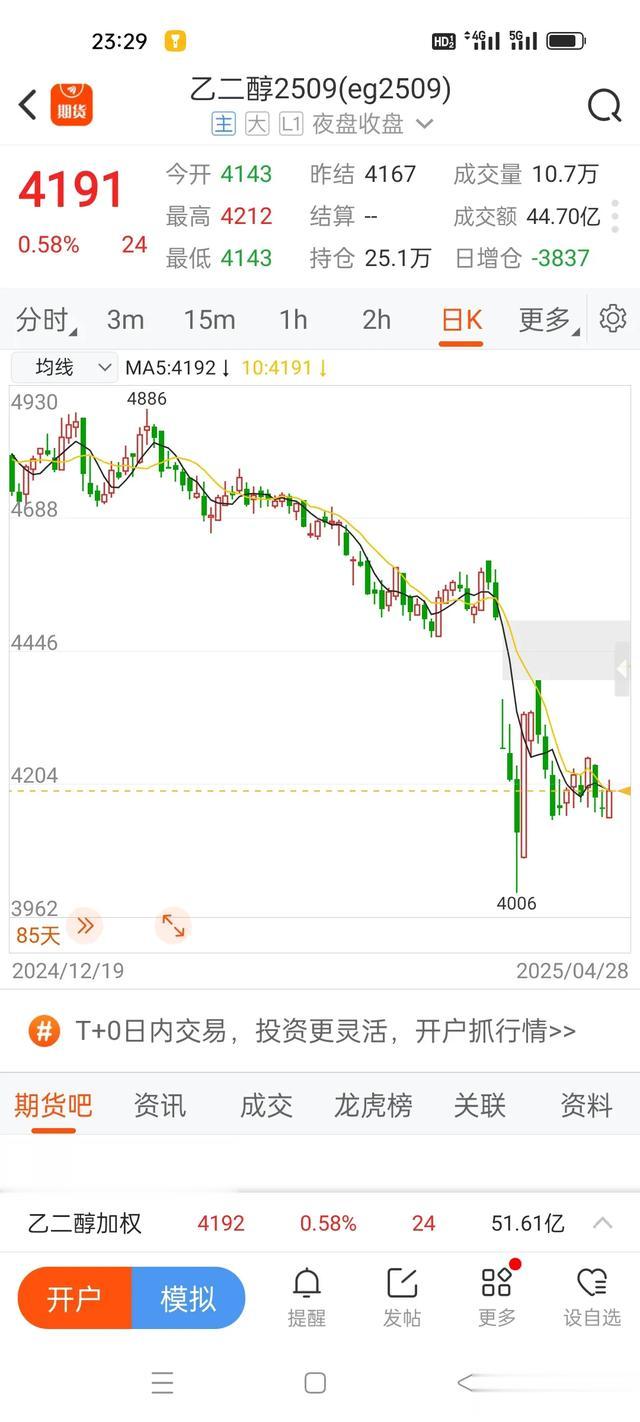Screen dimensions: 640x1422
Task: Open 更多 chart period options
Action: click(x=548, y=320)
